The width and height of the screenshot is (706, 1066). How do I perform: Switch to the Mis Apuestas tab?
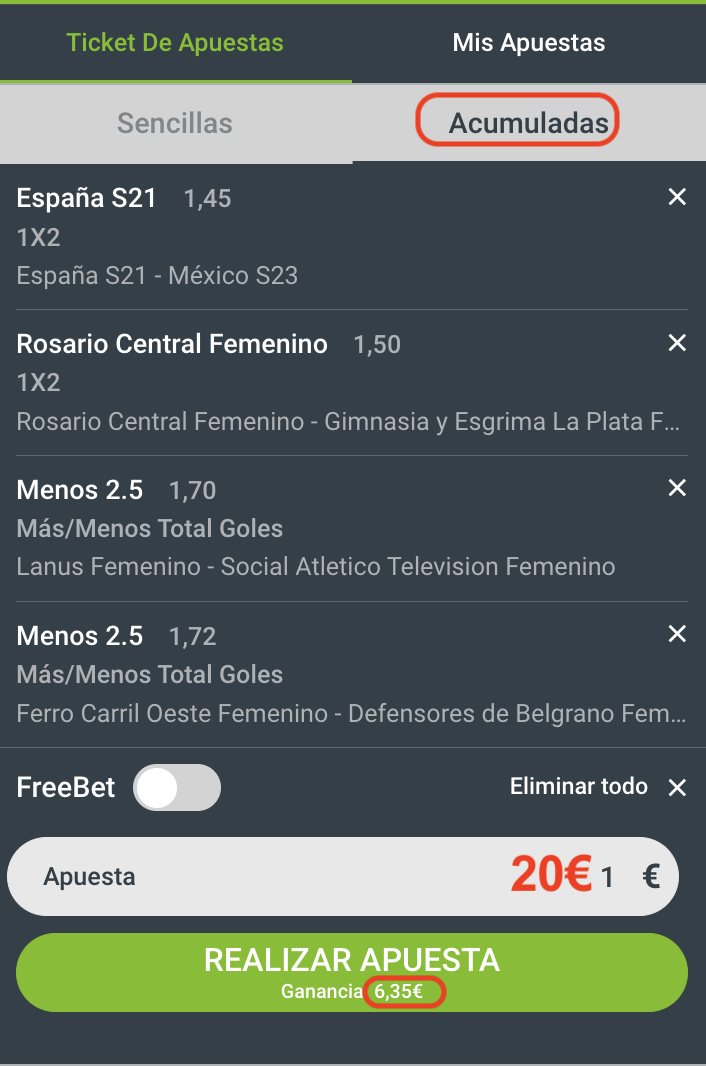click(528, 43)
